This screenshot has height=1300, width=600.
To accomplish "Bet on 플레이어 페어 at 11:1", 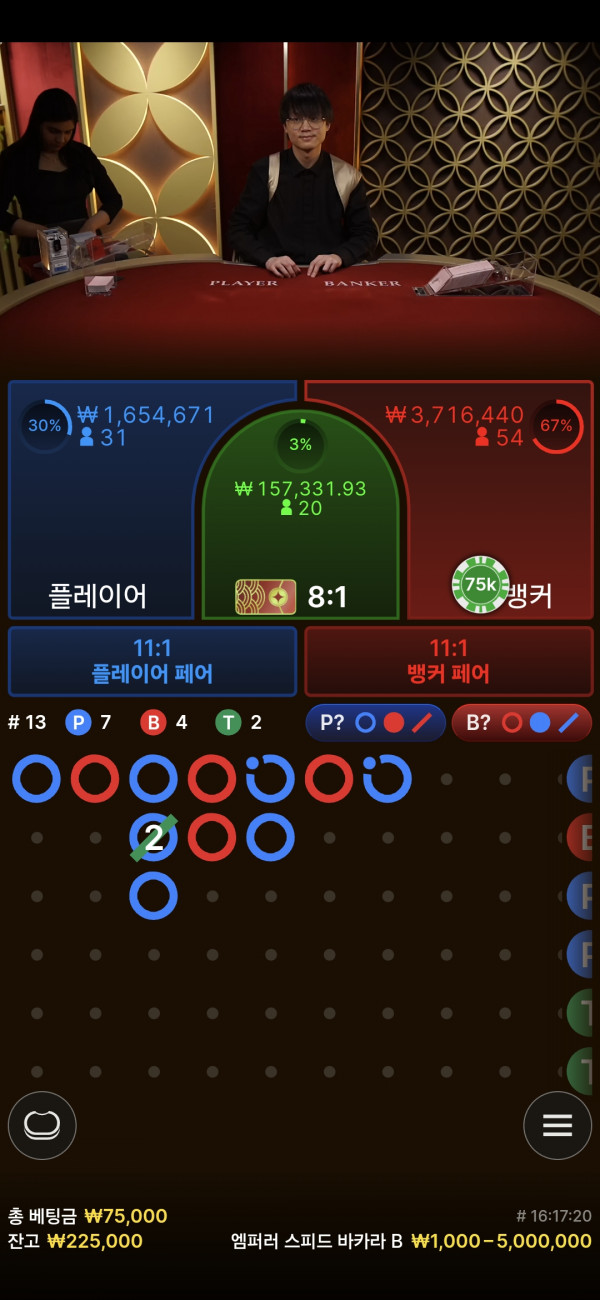I will (152, 661).
